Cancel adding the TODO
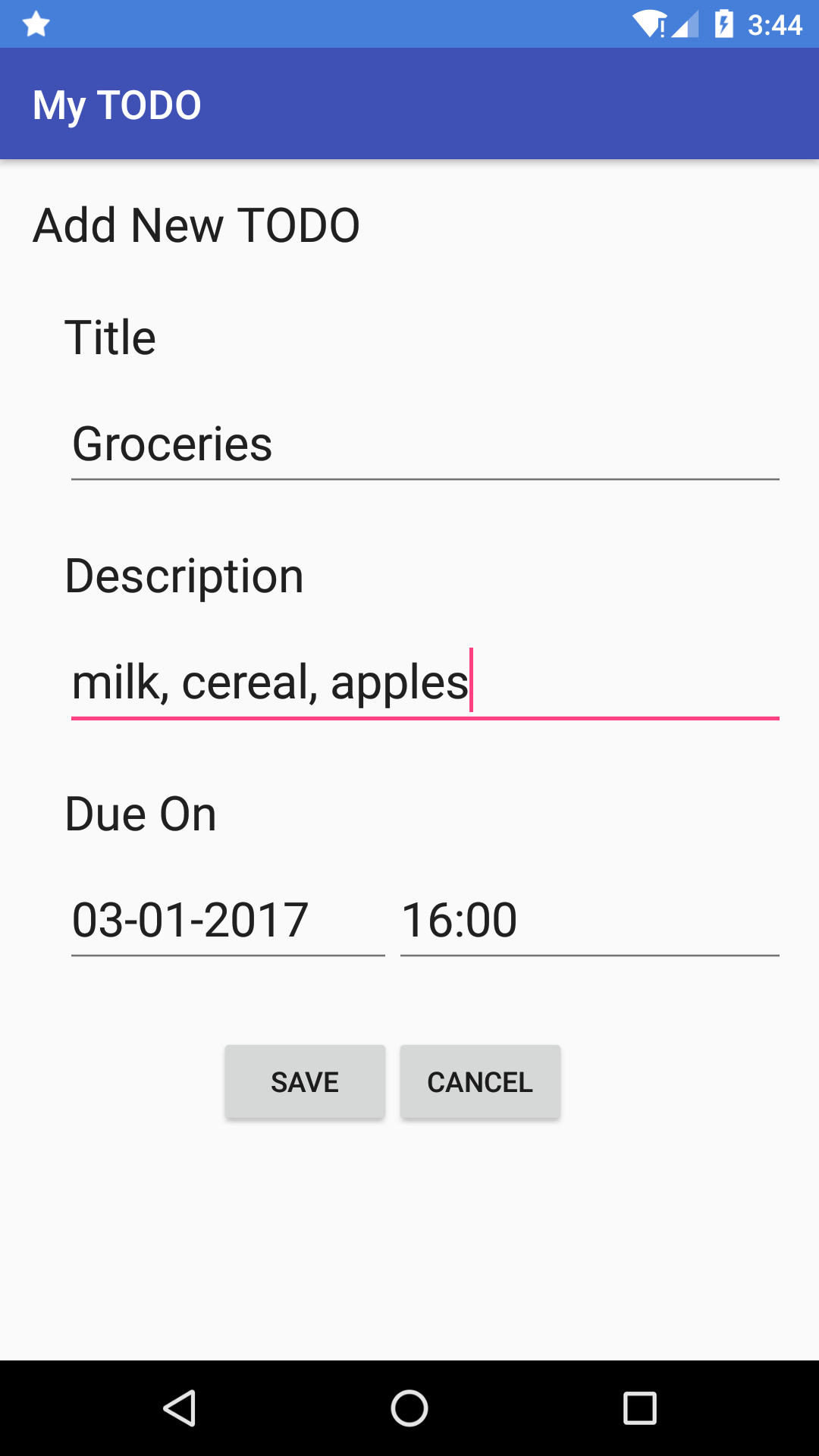The width and height of the screenshot is (819, 1456). point(480,1082)
